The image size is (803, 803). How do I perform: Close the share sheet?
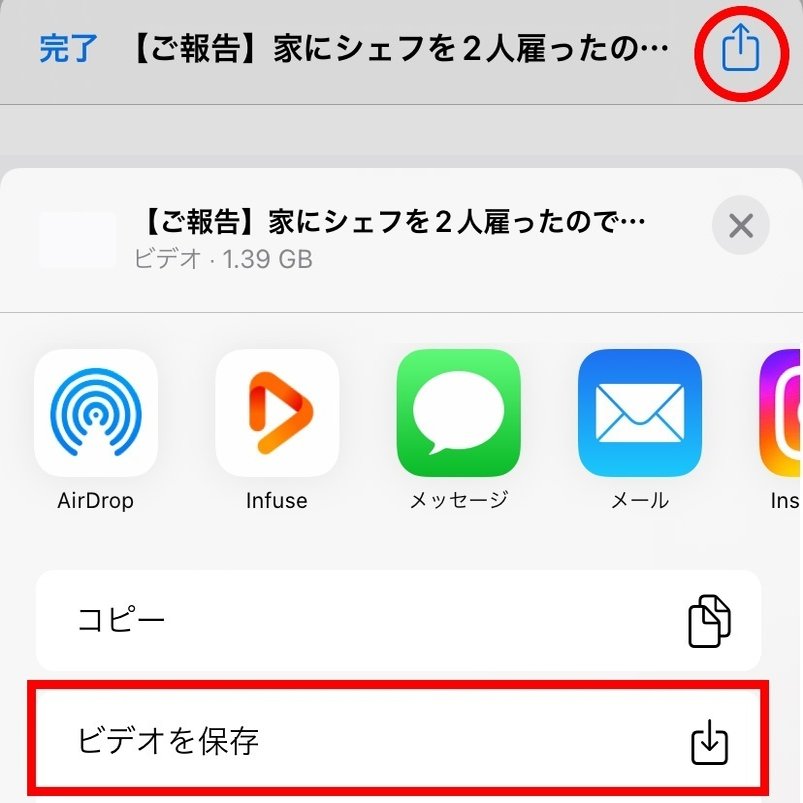point(740,226)
